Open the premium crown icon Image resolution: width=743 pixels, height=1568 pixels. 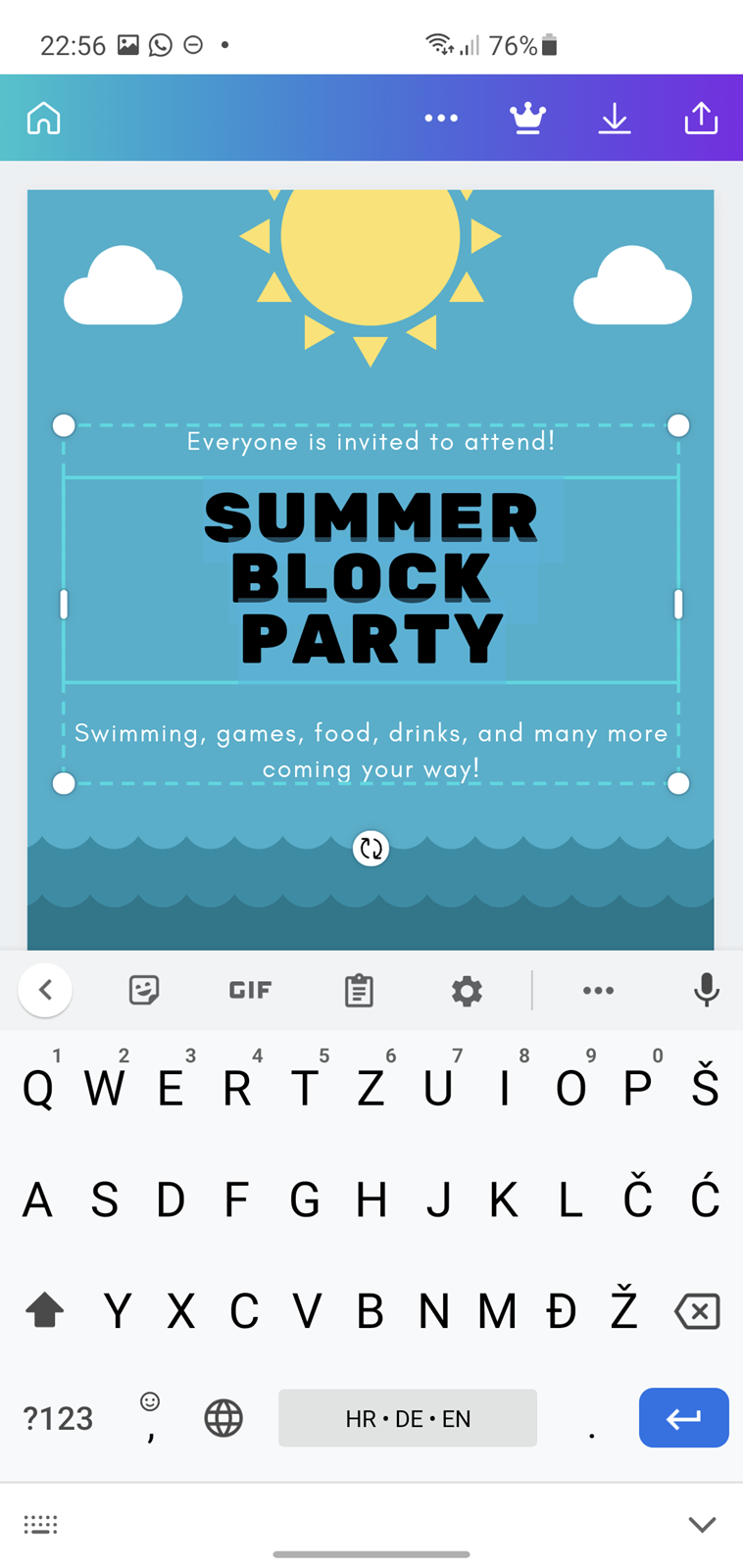pyautogui.click(x=527, y=119)
